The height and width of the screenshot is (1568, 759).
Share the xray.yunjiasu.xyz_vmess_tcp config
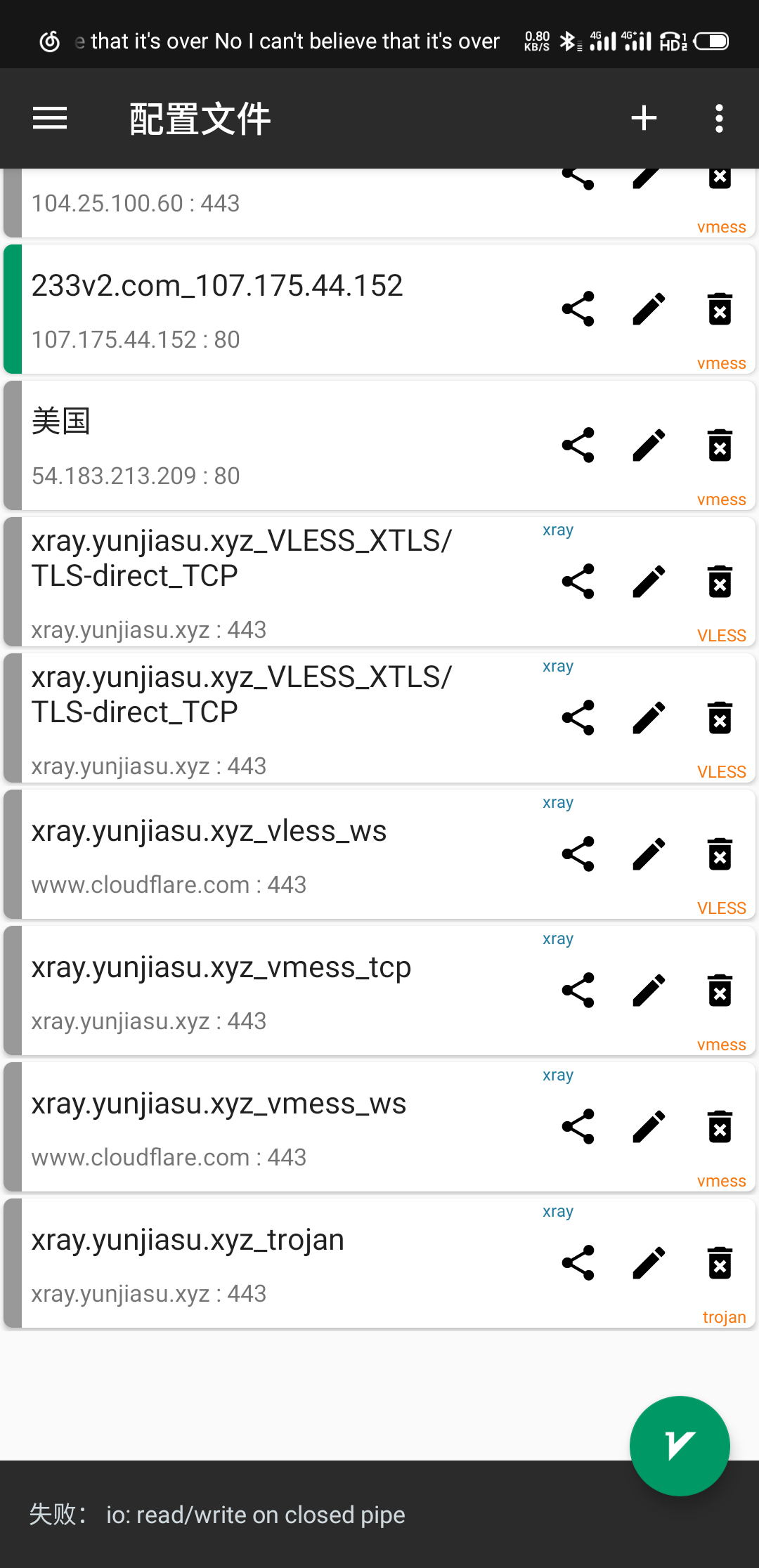click(578, 991)
